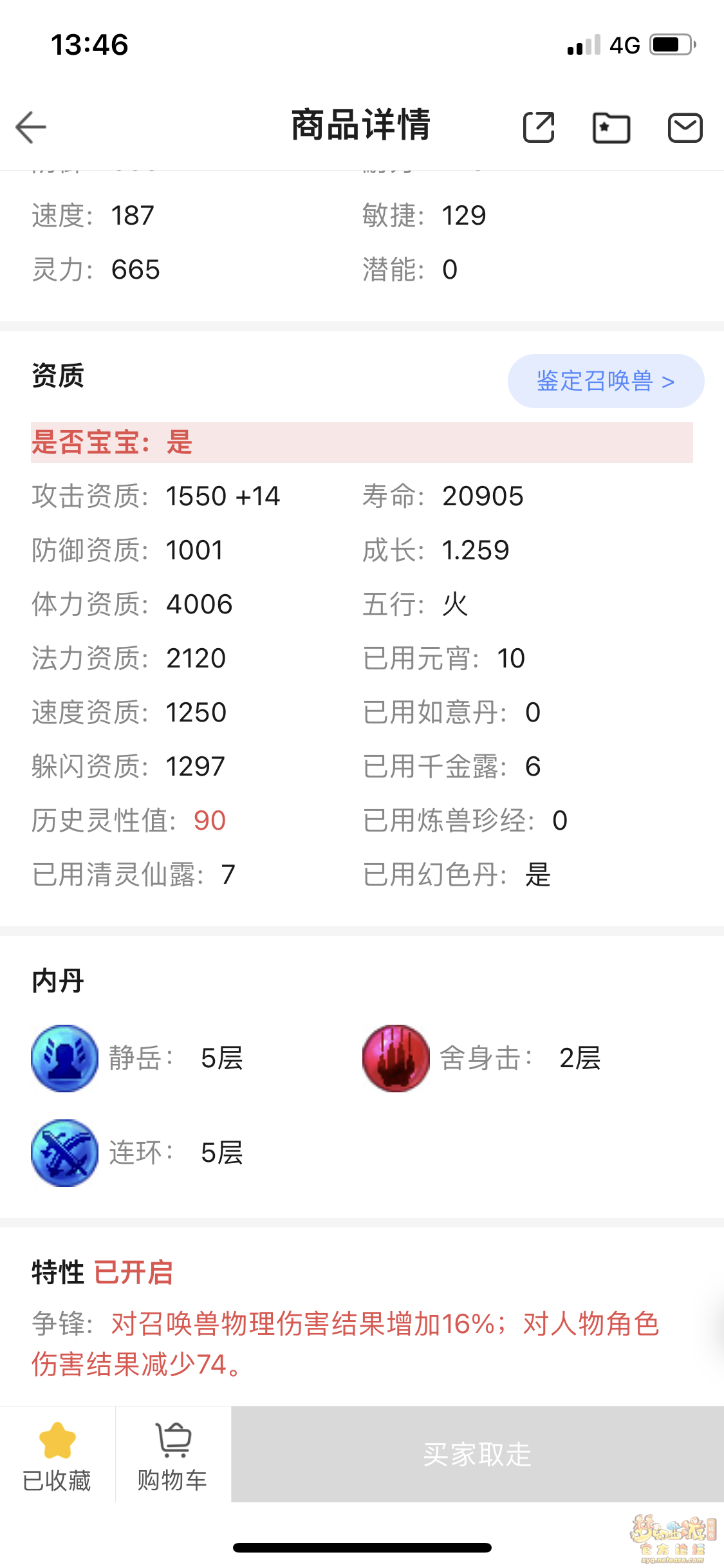Viewport: 724px width, 1568px height.
Task: Open the messages envelope icon
Action: pos(685,127)
